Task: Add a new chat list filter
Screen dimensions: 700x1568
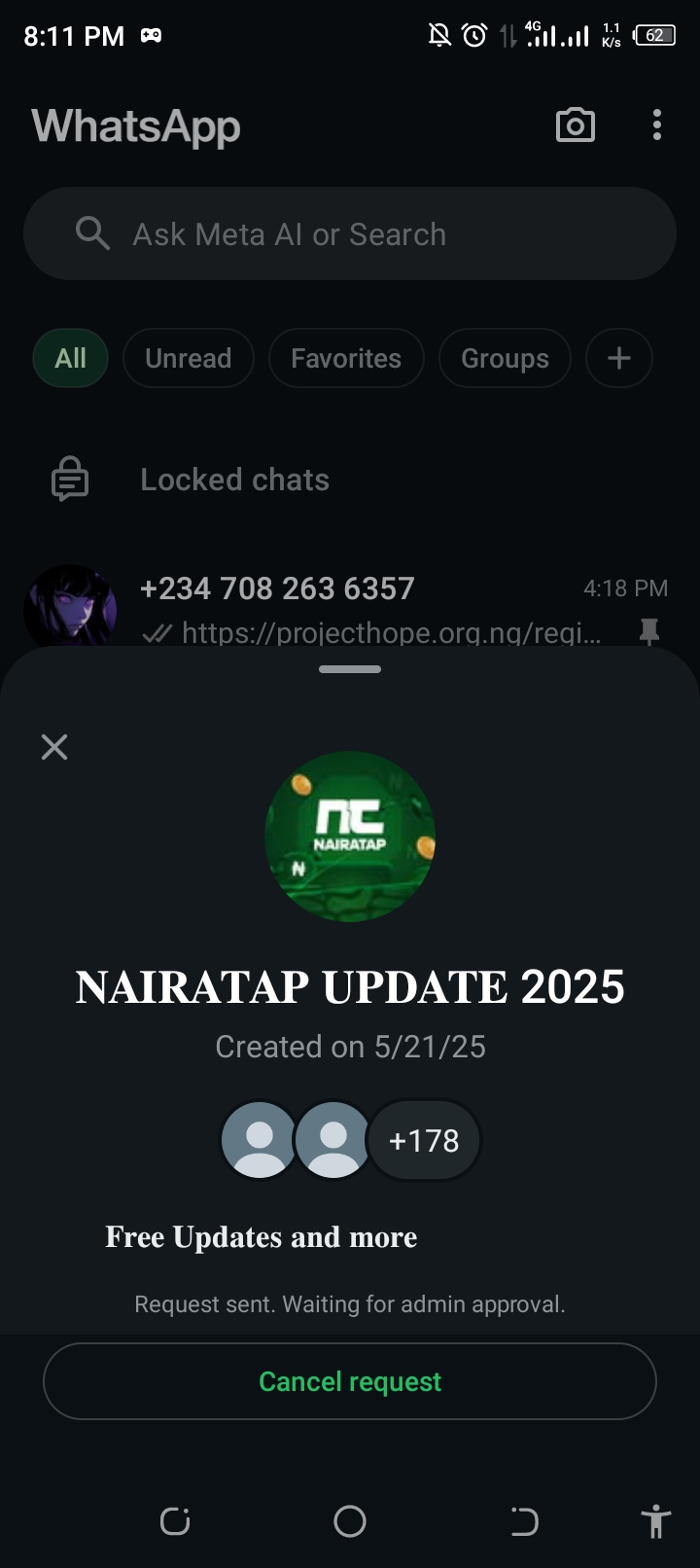Action: pos(618,358)
